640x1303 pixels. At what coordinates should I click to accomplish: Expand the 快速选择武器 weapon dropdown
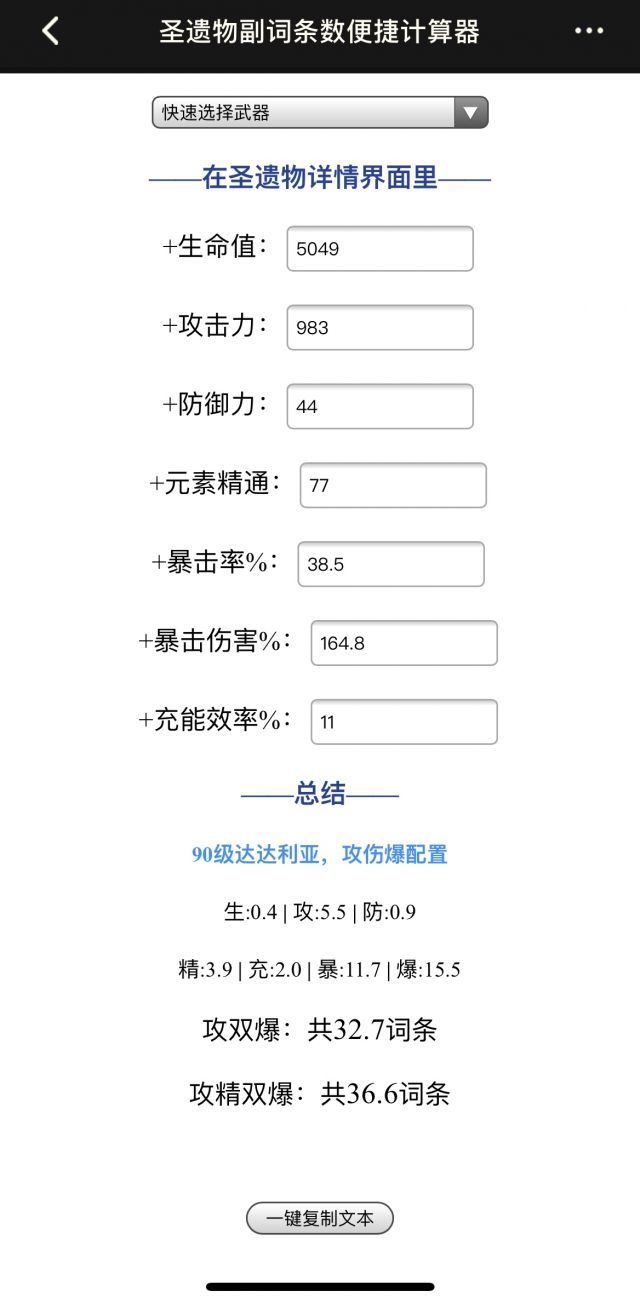coord(320,112)
